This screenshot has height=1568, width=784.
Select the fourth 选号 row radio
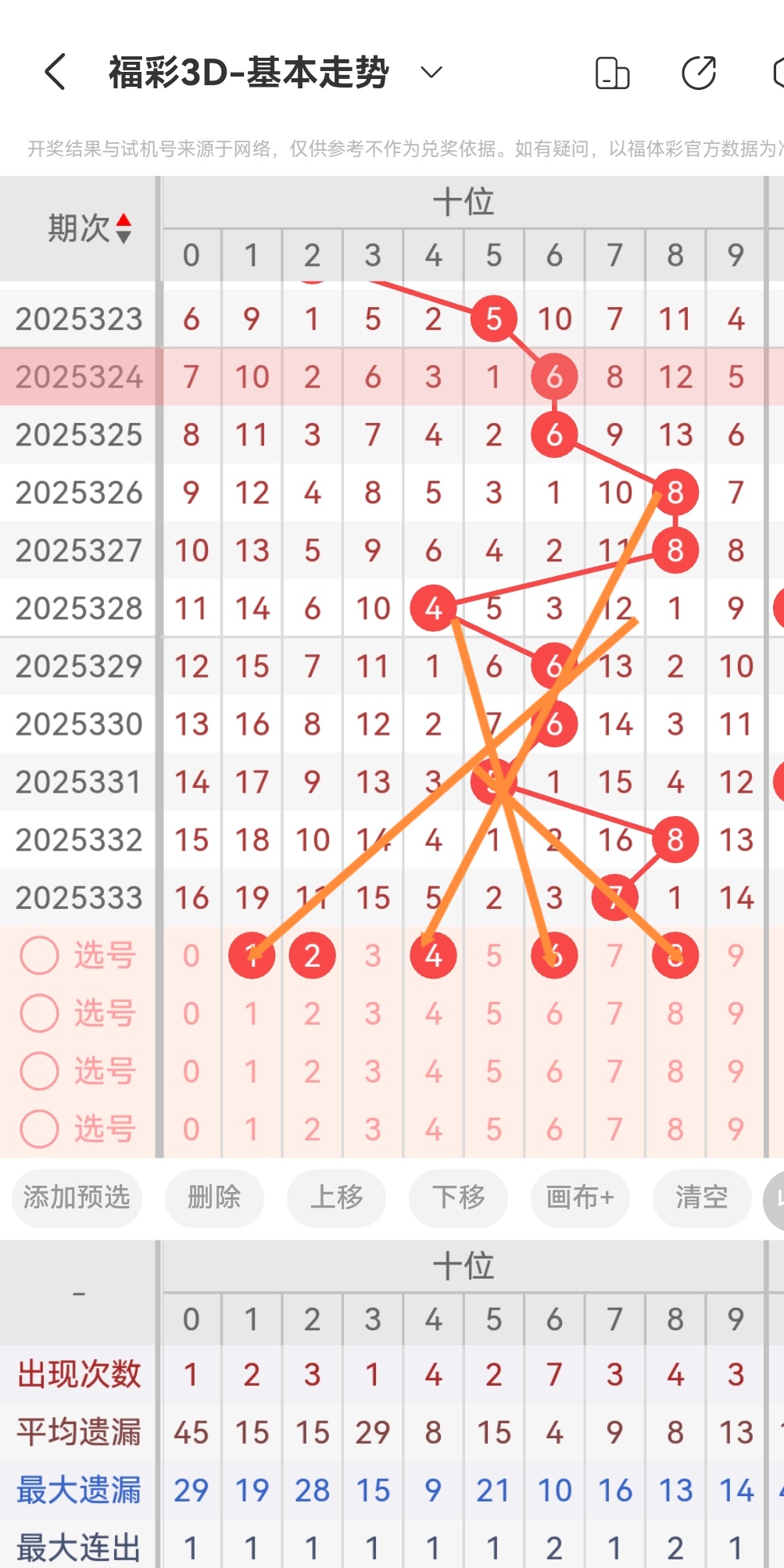39,1129
